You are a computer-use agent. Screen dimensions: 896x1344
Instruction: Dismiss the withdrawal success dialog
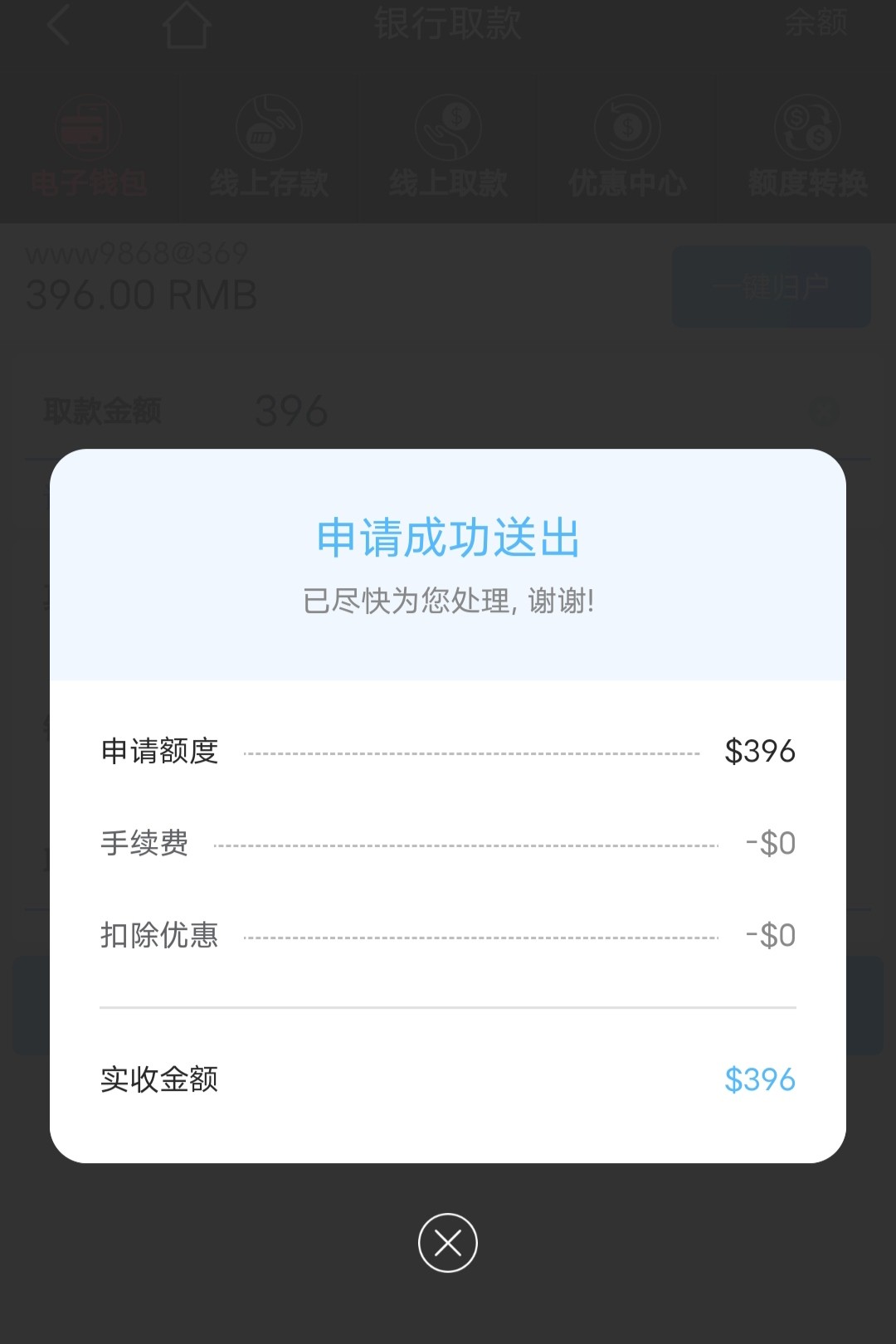pyautogui.click(x=448, y=1242)
